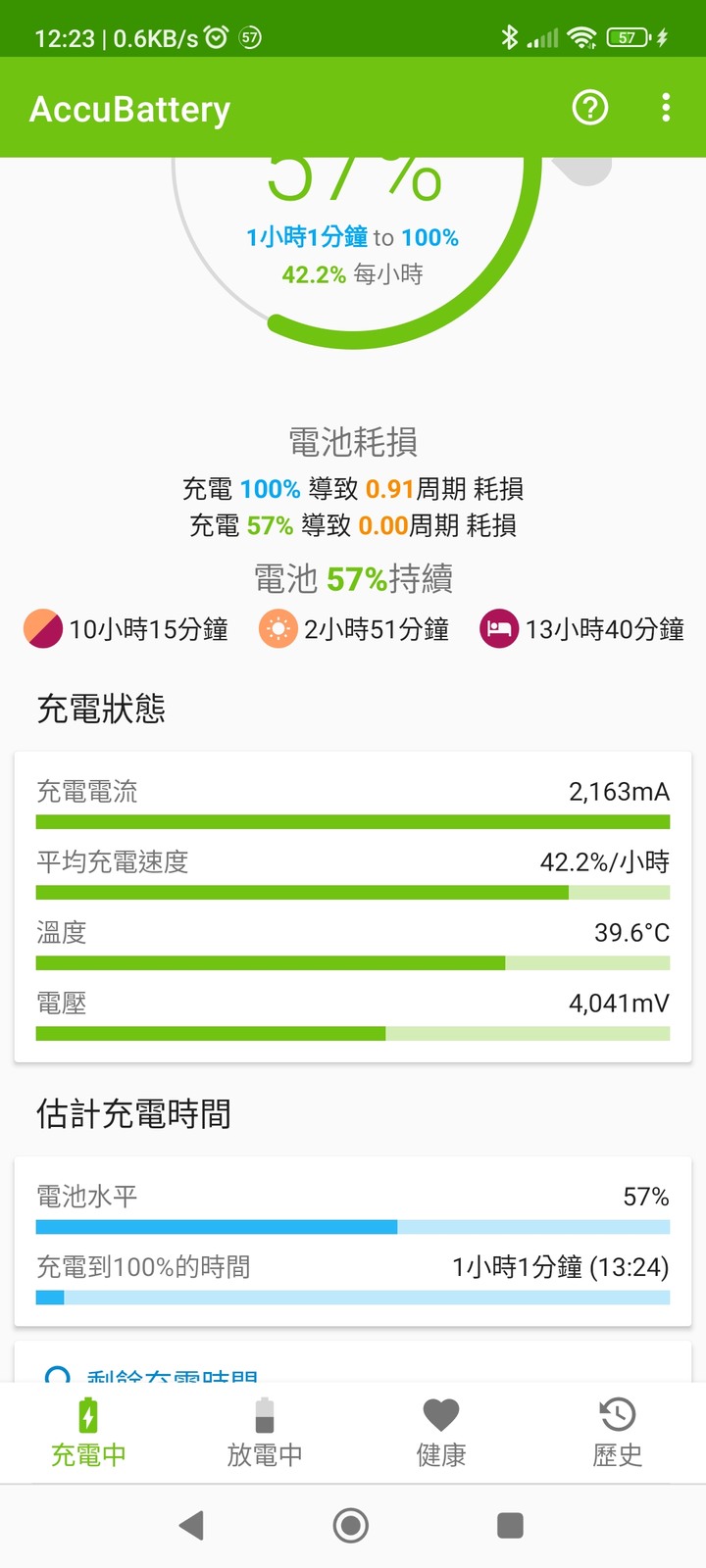The height and width of the screenshot is (1568, 706).
Task: Tap the system home button
Action: click(x=351, y=1525)
